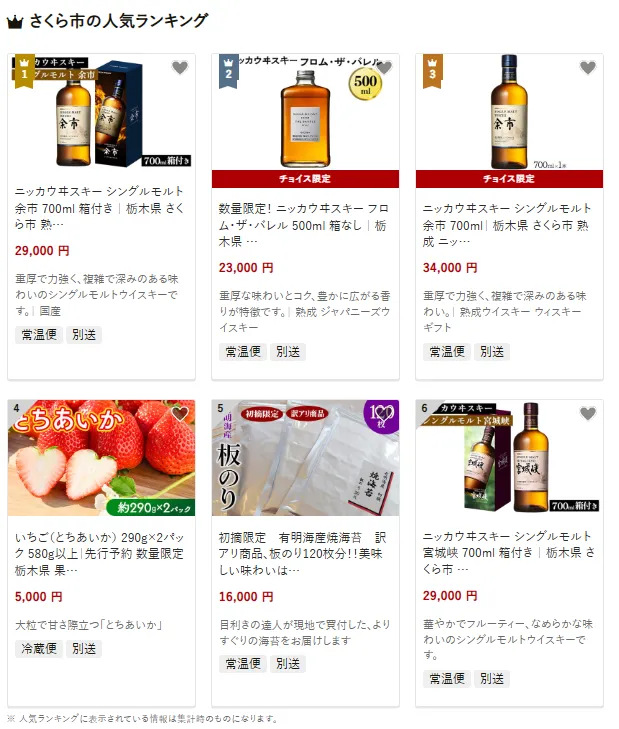Favorite the Tochiaika strawberry item
The image size is (619, 729).
point(179,414)
